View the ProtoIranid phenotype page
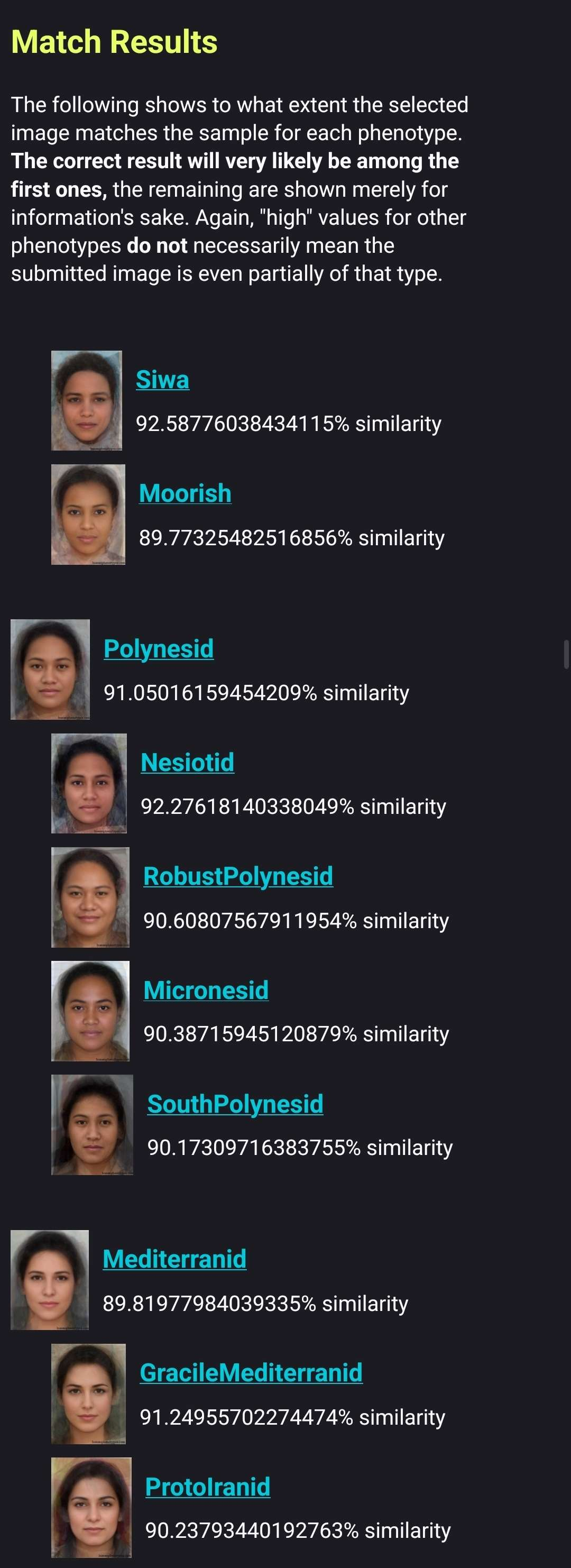This screenshot has width=571, height=1568. [x=208, y=1487]
